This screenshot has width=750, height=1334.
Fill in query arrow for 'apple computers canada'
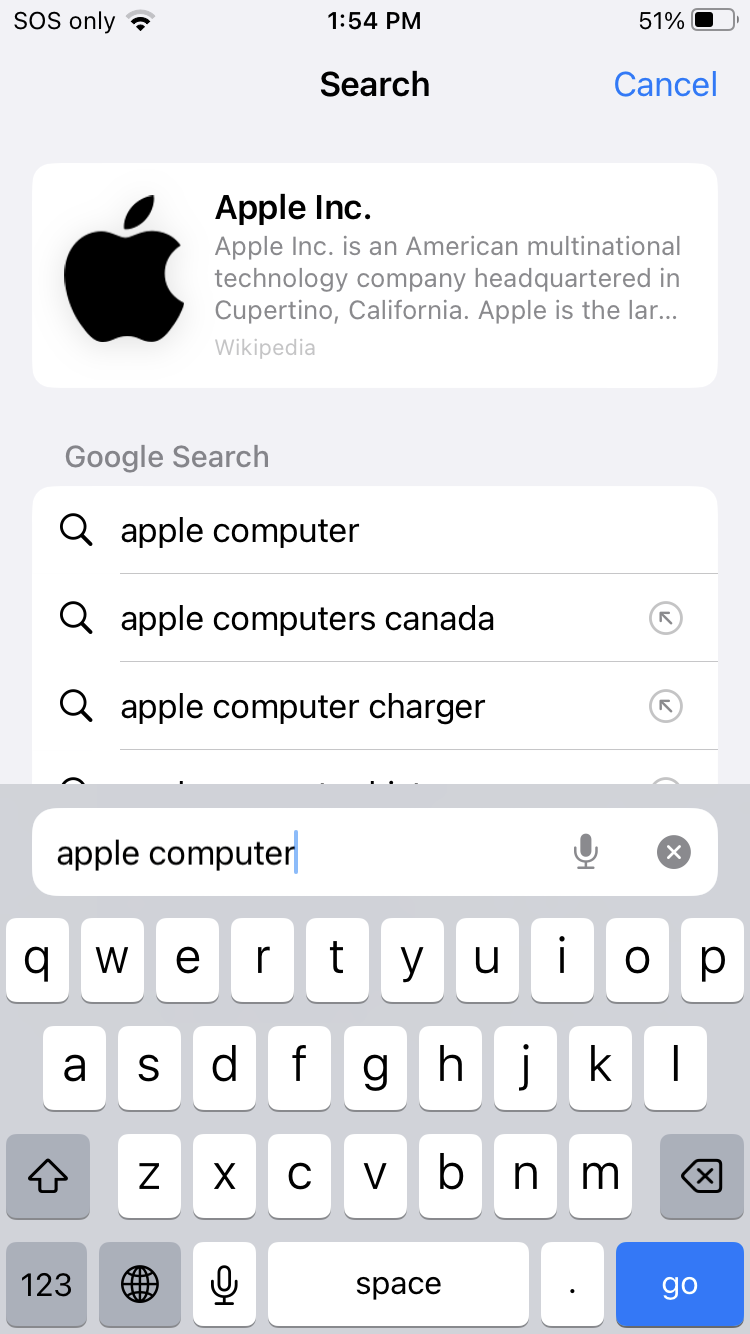[666, 619]
